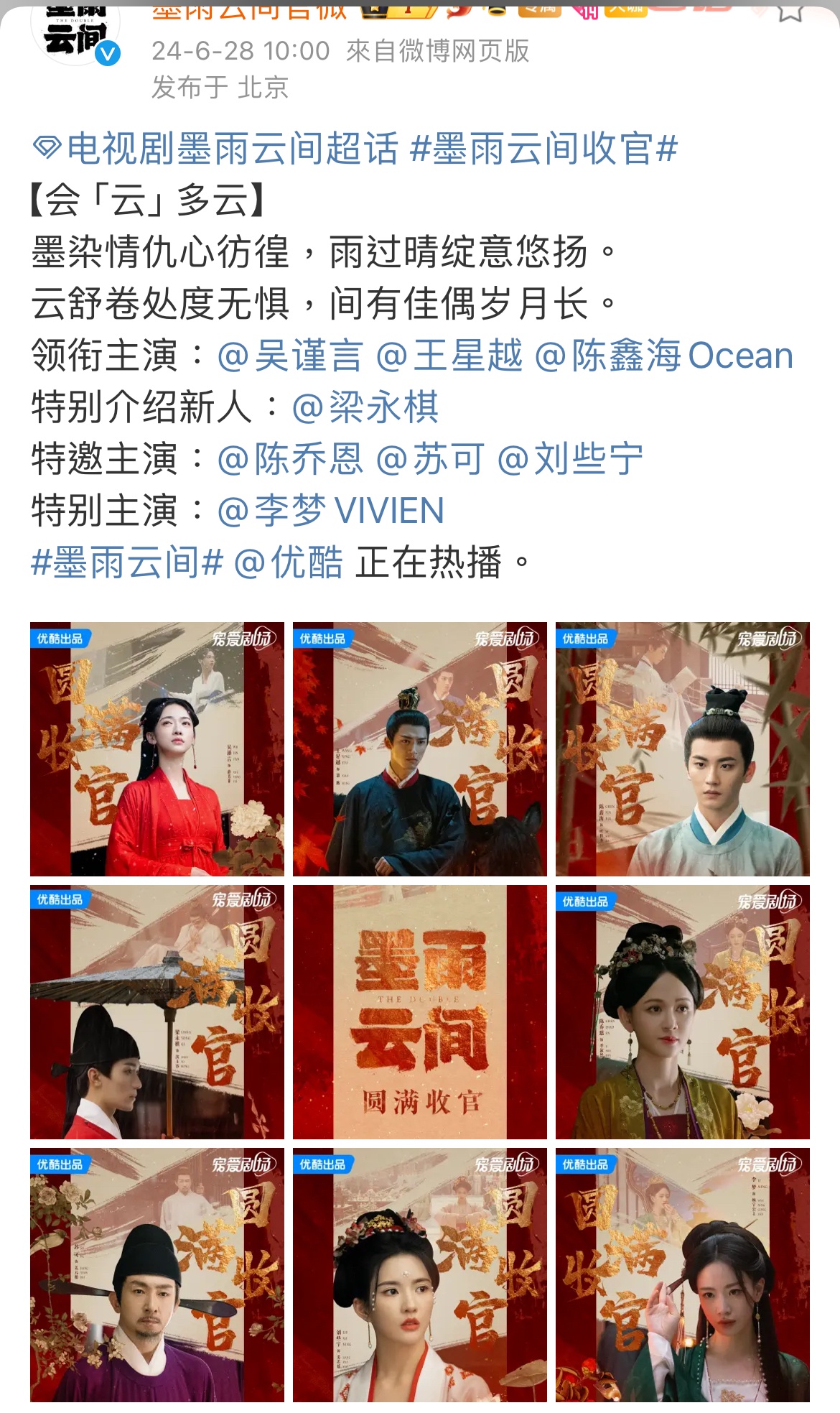View the purple robe man poster image

(157, 1275)
